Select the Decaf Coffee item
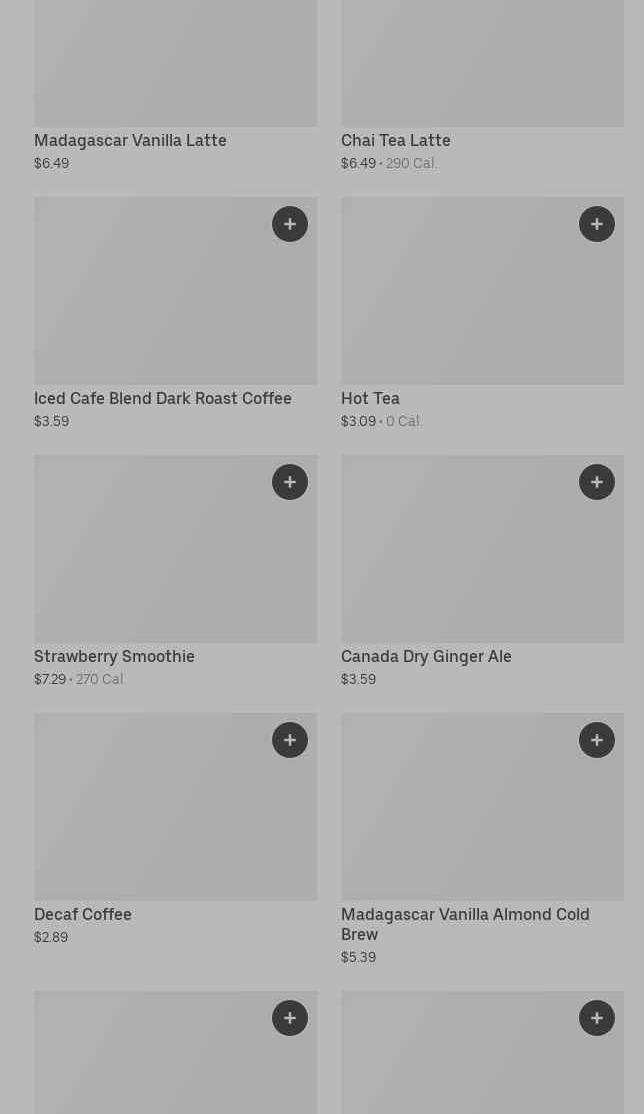 (x=83, y=915)
